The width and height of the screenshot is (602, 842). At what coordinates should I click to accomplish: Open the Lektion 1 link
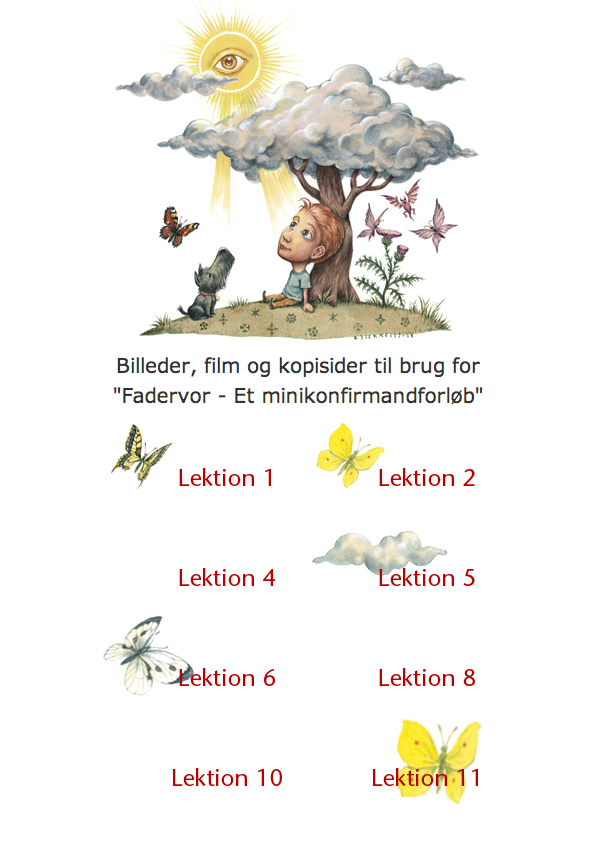click(x=226, y=478)
